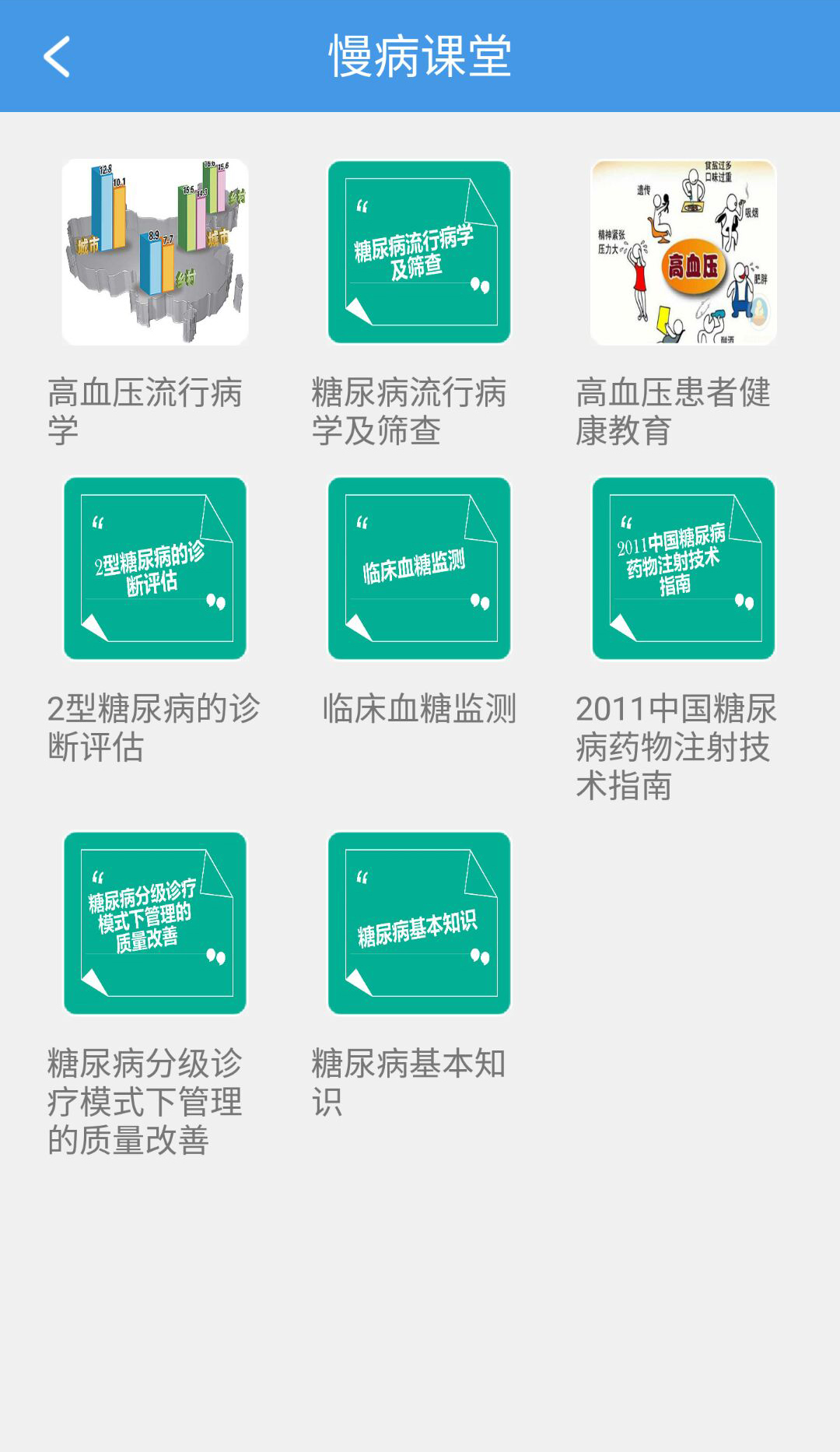Select the 2011中国糖尿病药物注射技术指南 label
Screen dimensions: 840x1452
pos(678,749)
